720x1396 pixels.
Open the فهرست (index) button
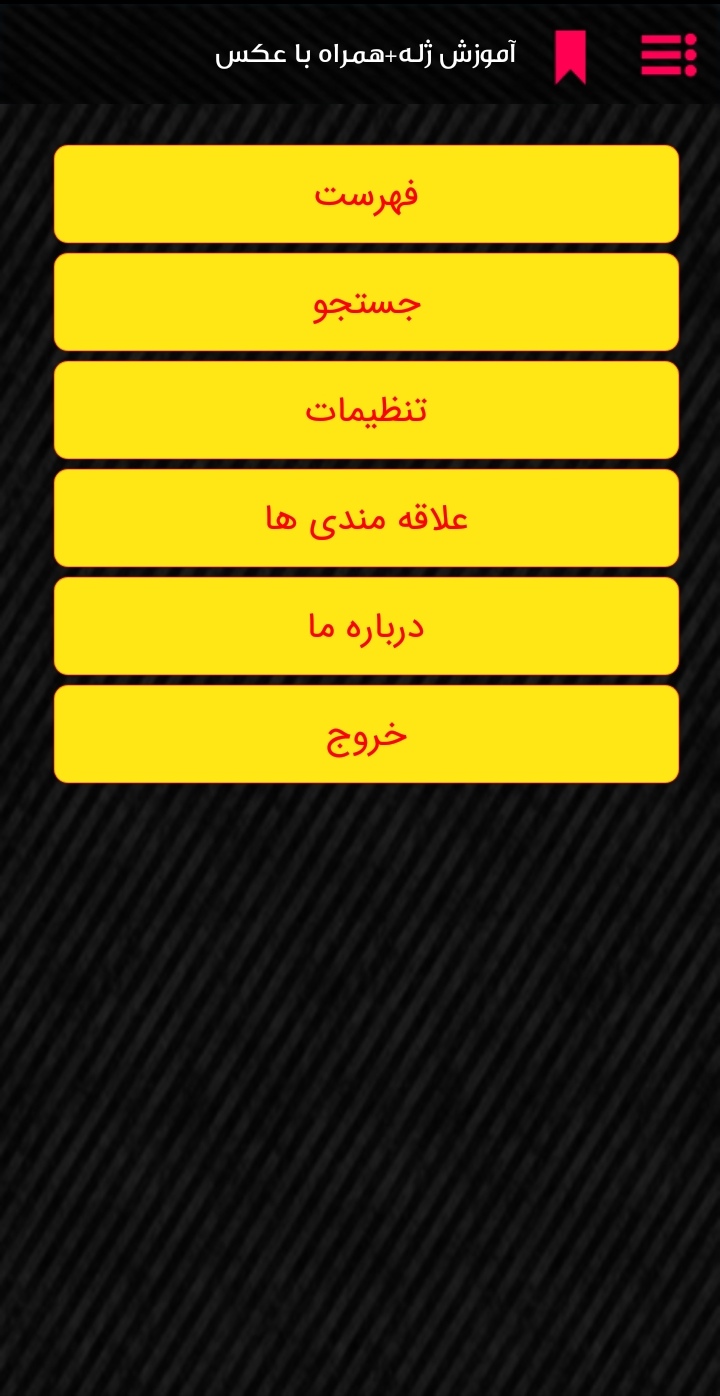click(x=366, y=194)
